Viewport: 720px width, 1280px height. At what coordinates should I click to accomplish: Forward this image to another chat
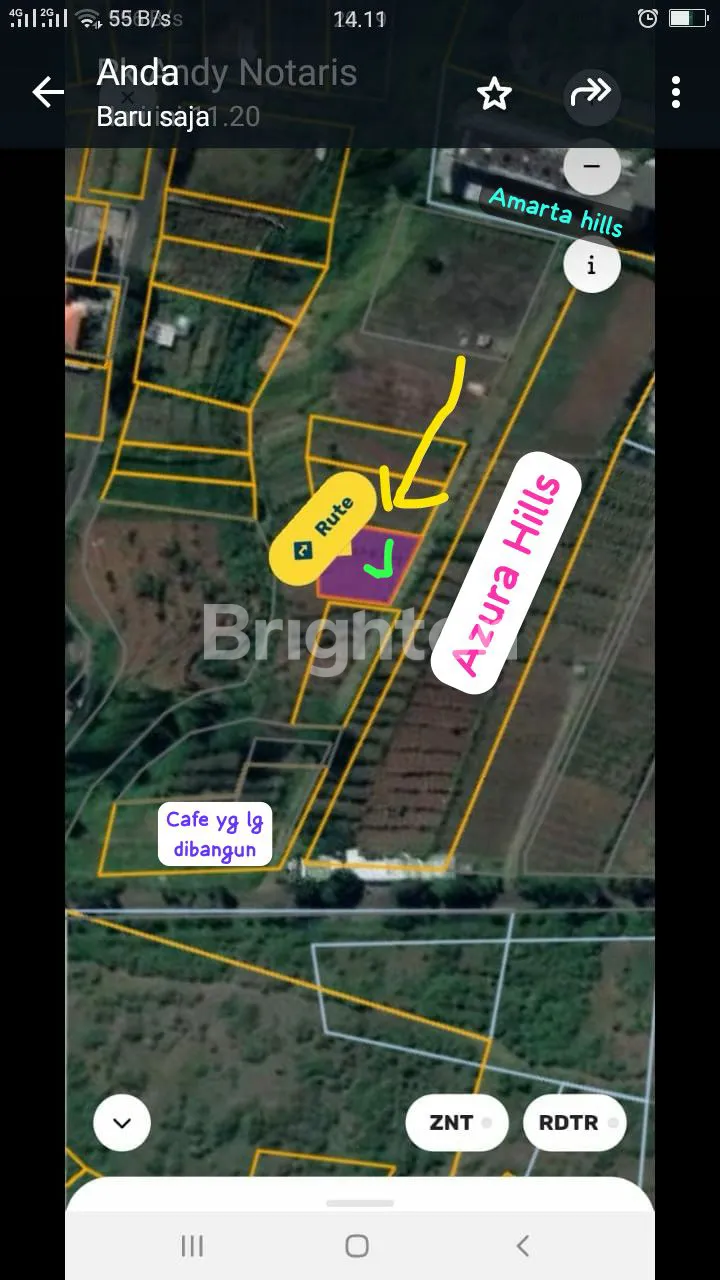click(x=590, y=94)
